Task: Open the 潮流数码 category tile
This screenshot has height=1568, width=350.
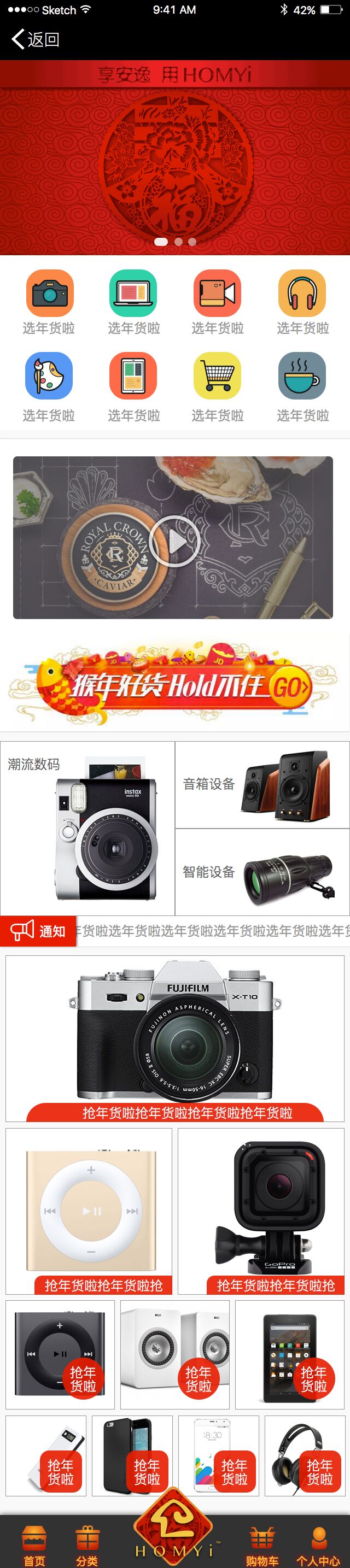Action: [x=87, y=827]
